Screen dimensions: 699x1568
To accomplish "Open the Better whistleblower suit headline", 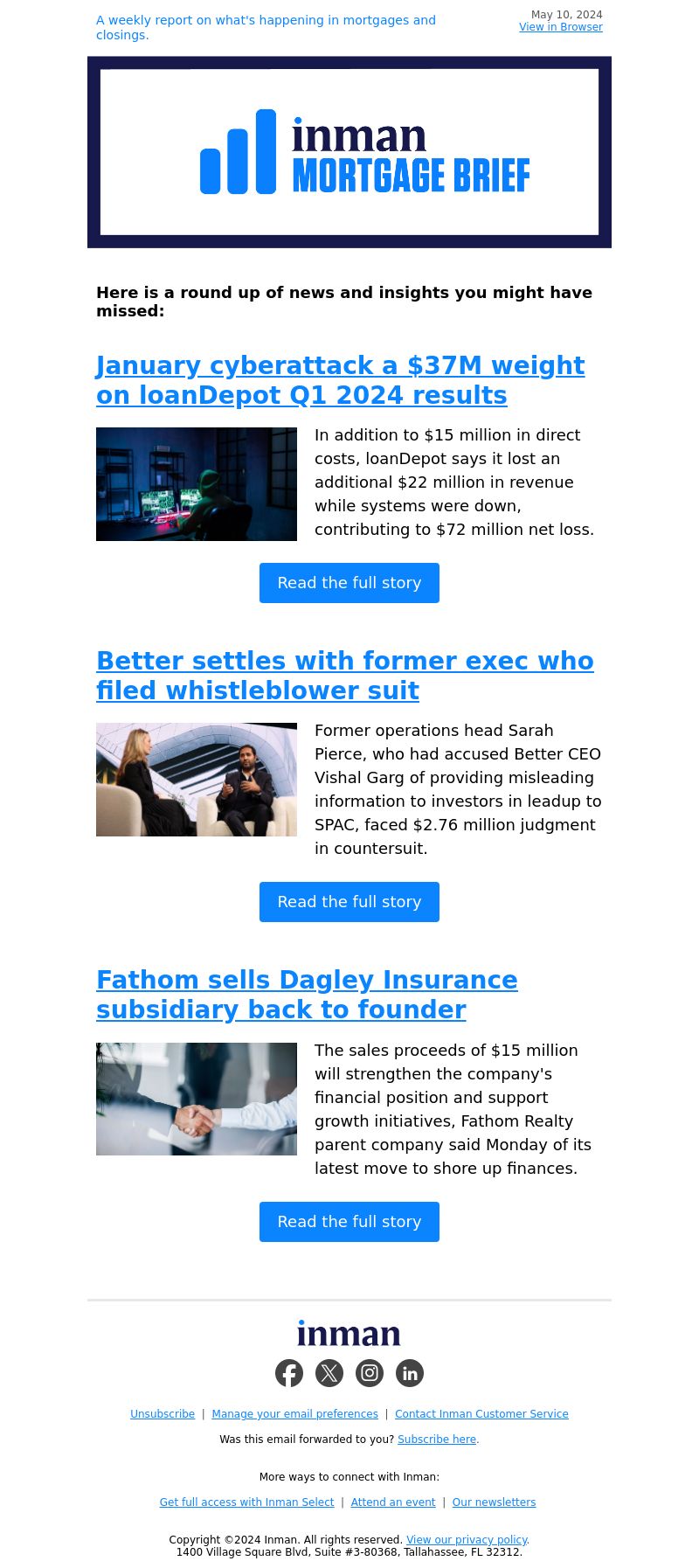I will pyautogui.click(x=344, y=676).
